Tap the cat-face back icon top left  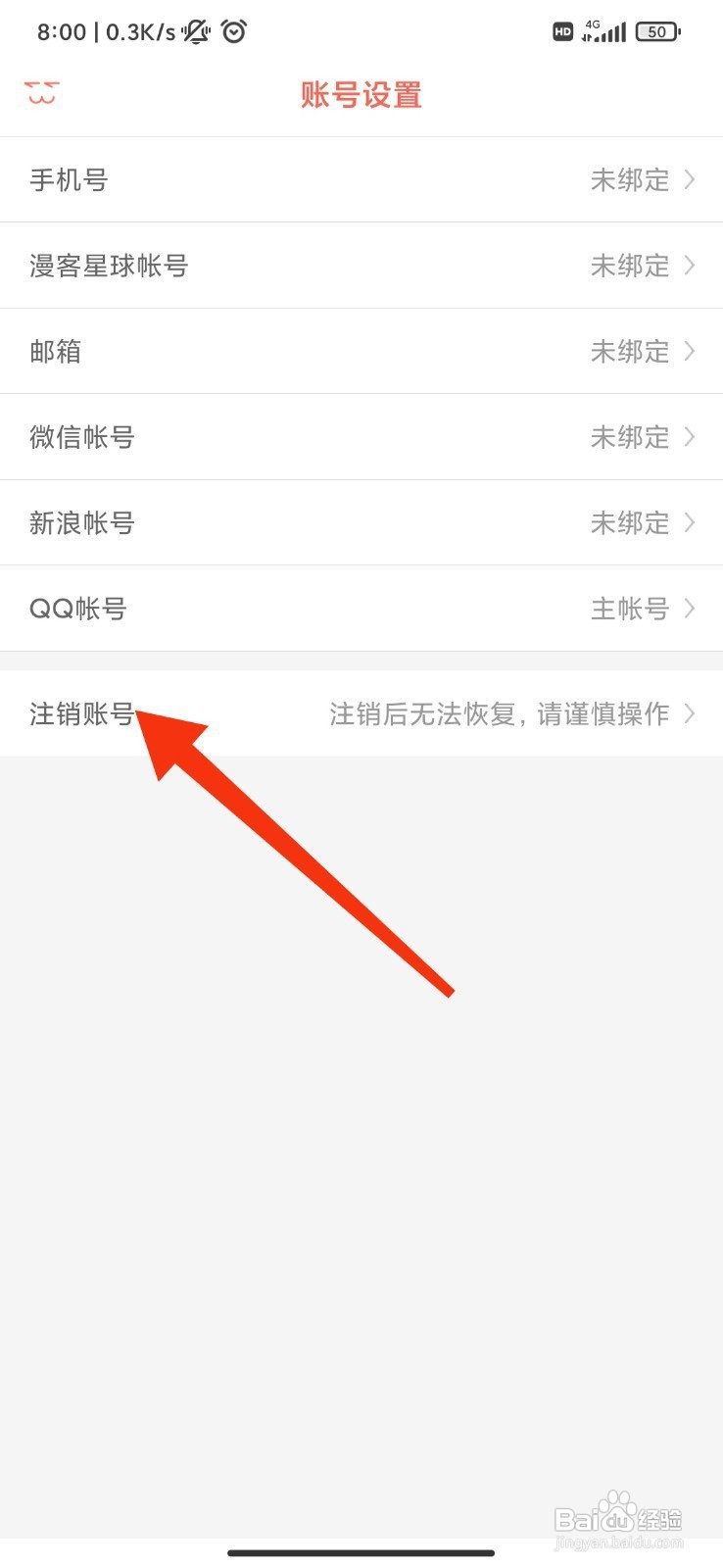[x=41, y=94]
